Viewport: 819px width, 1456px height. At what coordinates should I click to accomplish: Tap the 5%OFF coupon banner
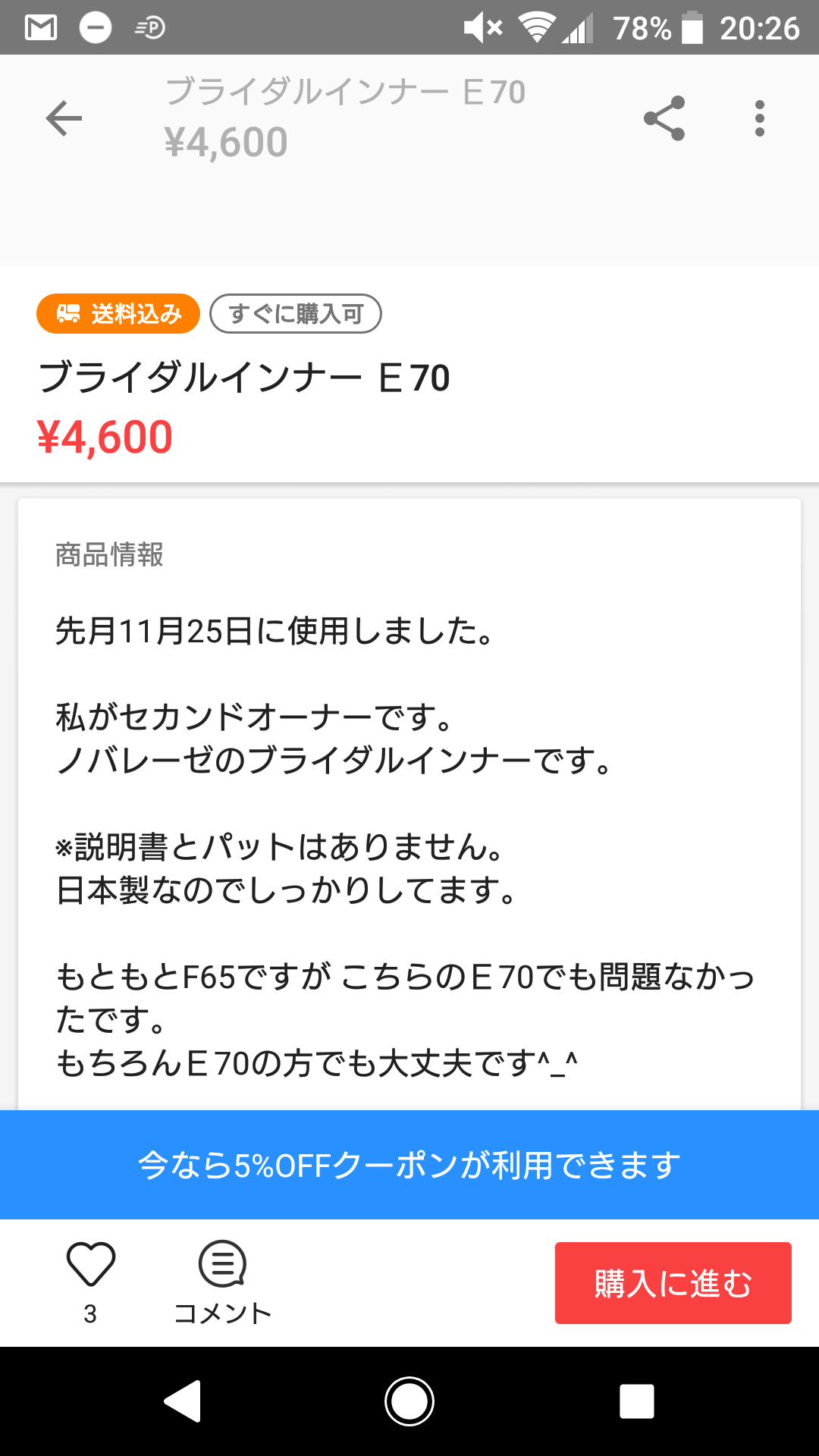point(409,1165)
